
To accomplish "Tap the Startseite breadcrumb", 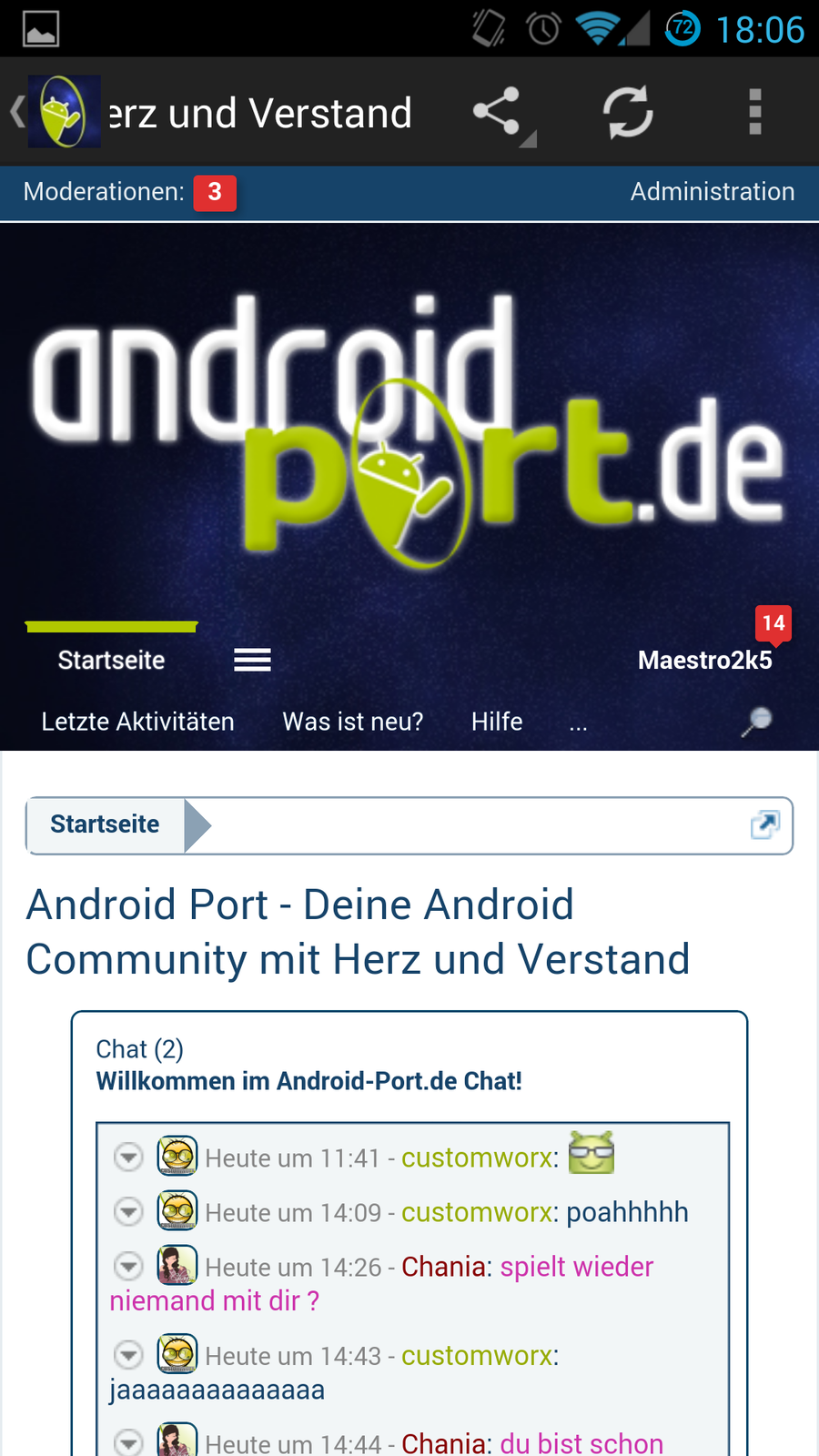I will [105, 824].
